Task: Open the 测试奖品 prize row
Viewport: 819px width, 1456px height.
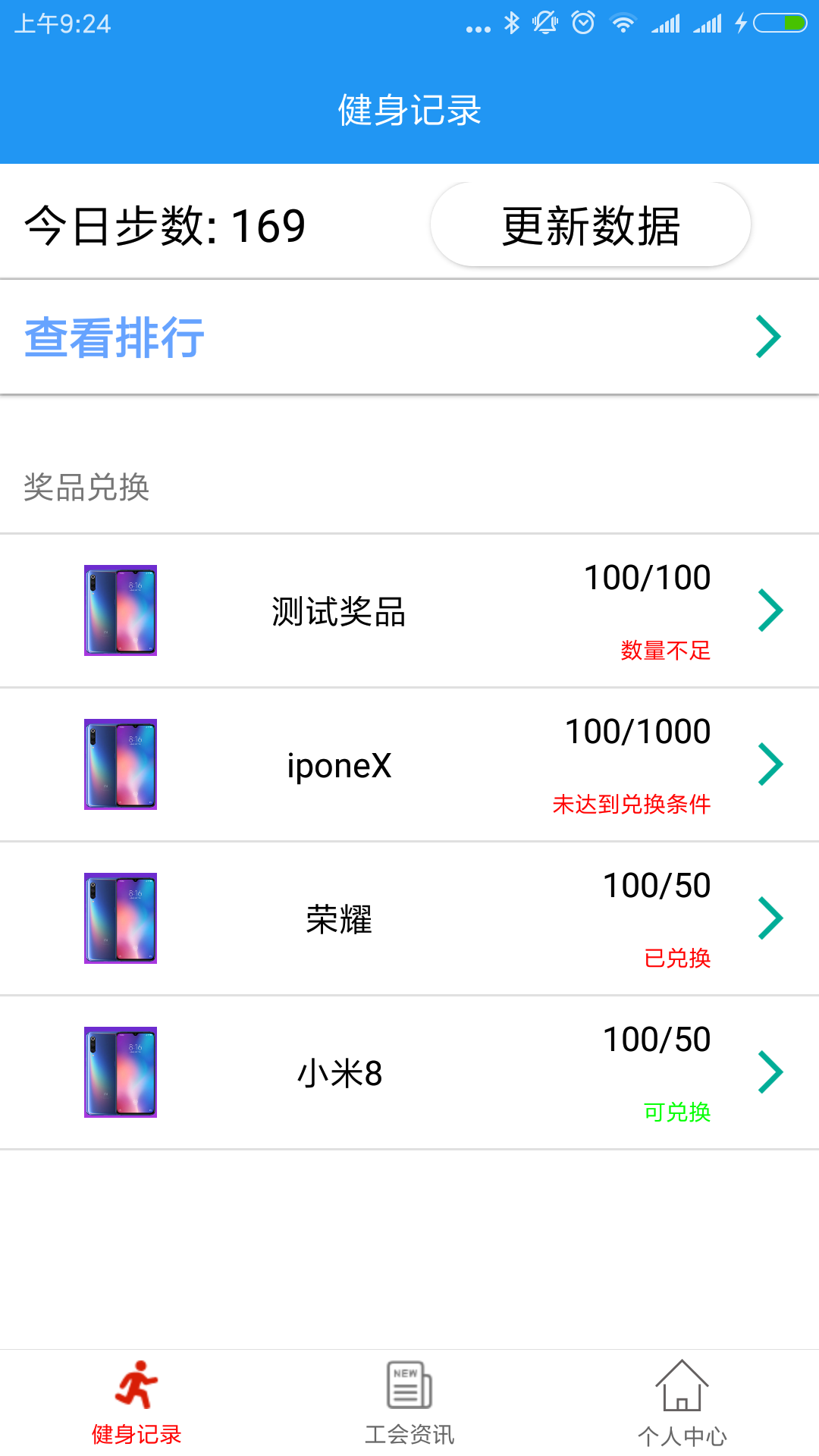Action: point(409,611)
